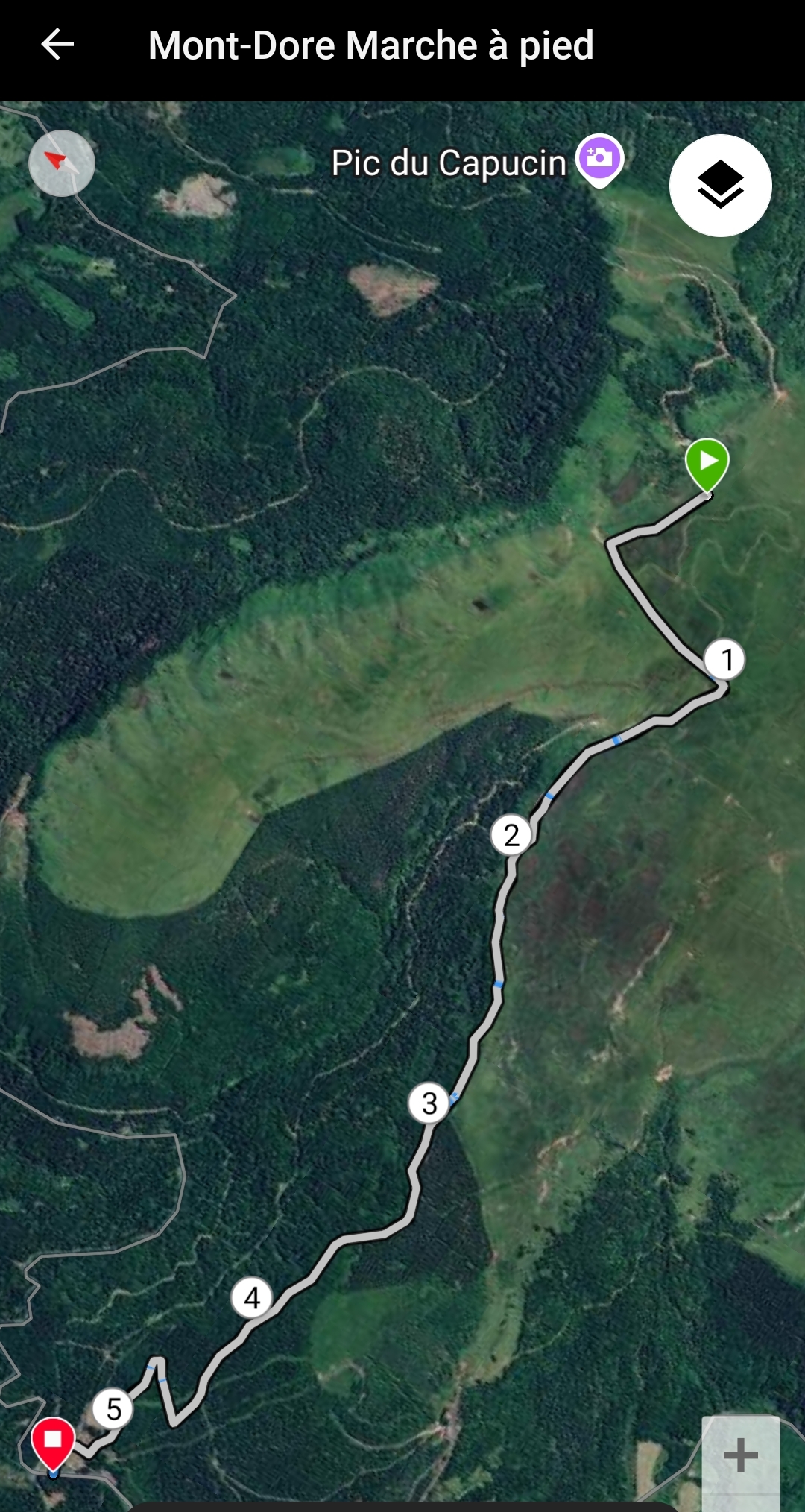Viewport: 805px width, 1512px height.
Task: Tap kilometer marker 3 on the route
Action: (429, 1103)
